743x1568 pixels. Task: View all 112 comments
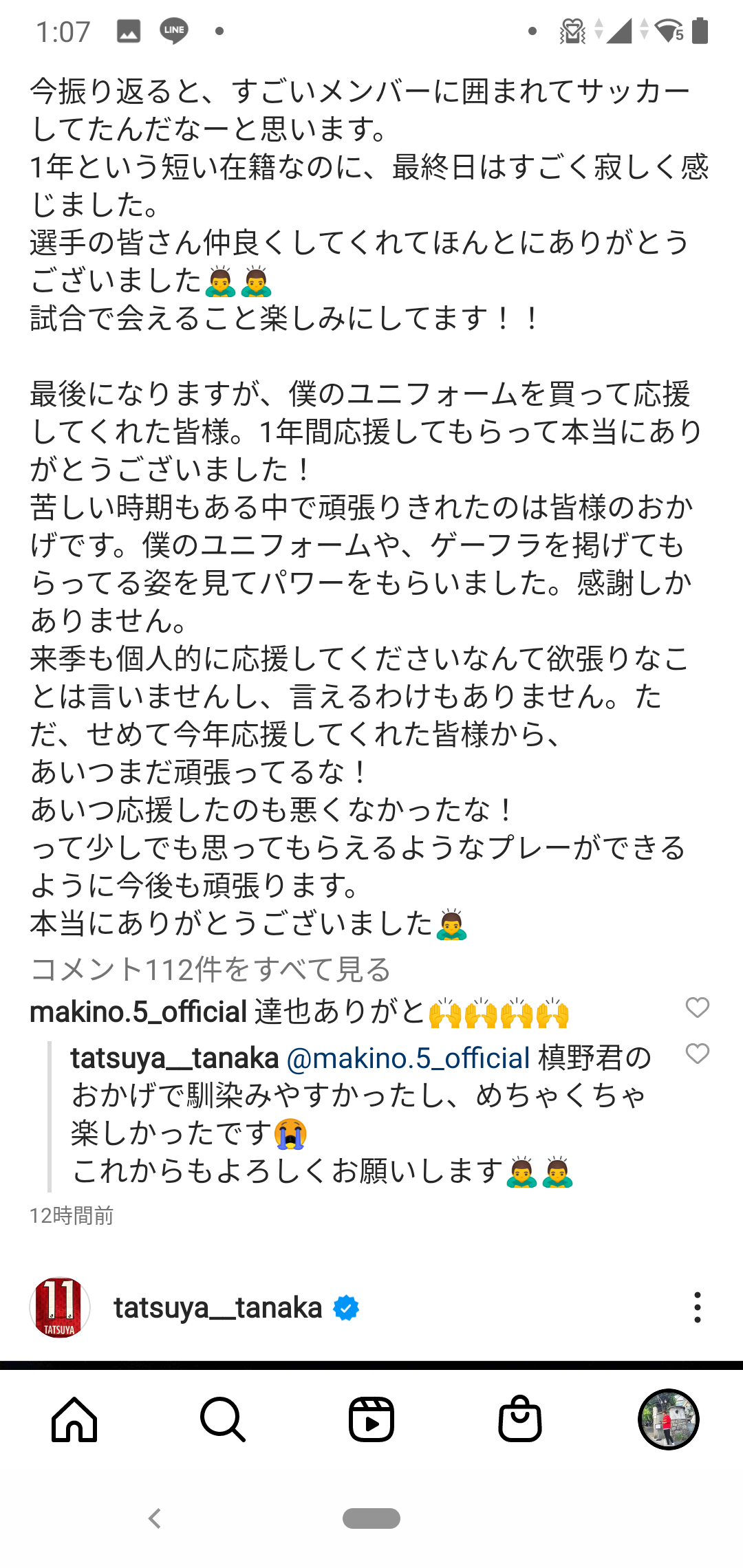[x=211, y=970]
